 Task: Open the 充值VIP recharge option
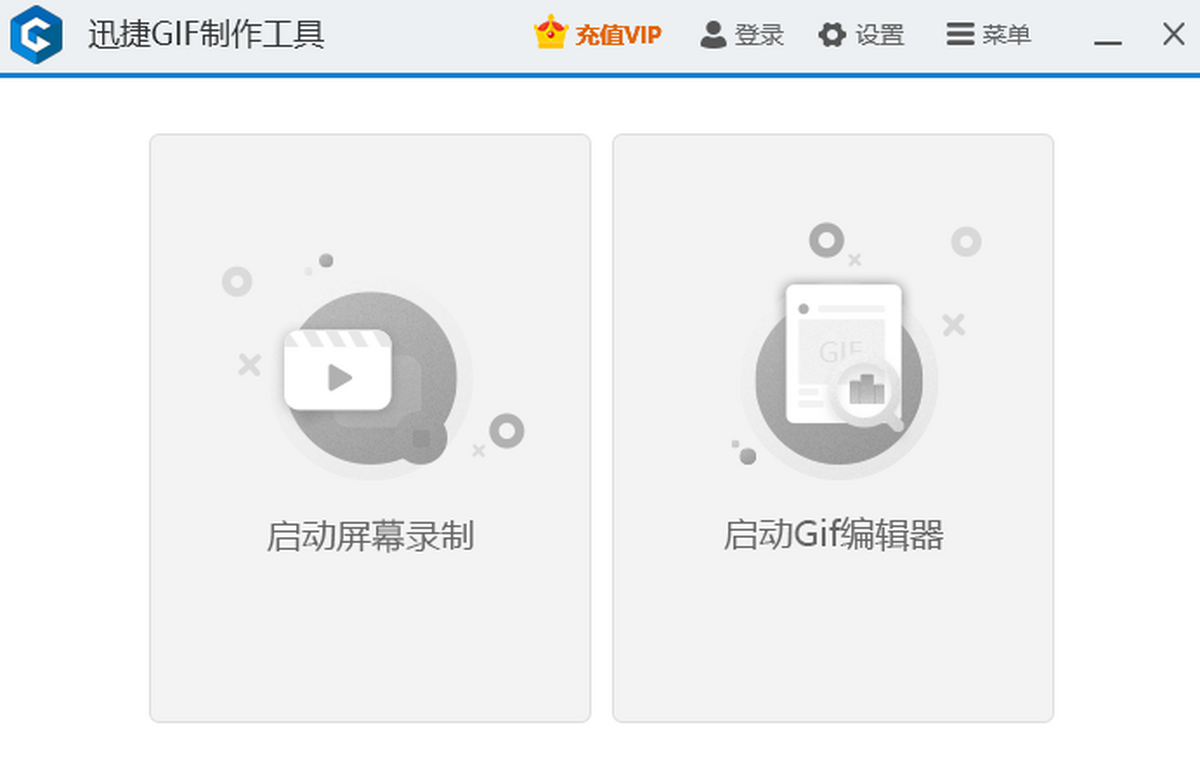(598, 35)
